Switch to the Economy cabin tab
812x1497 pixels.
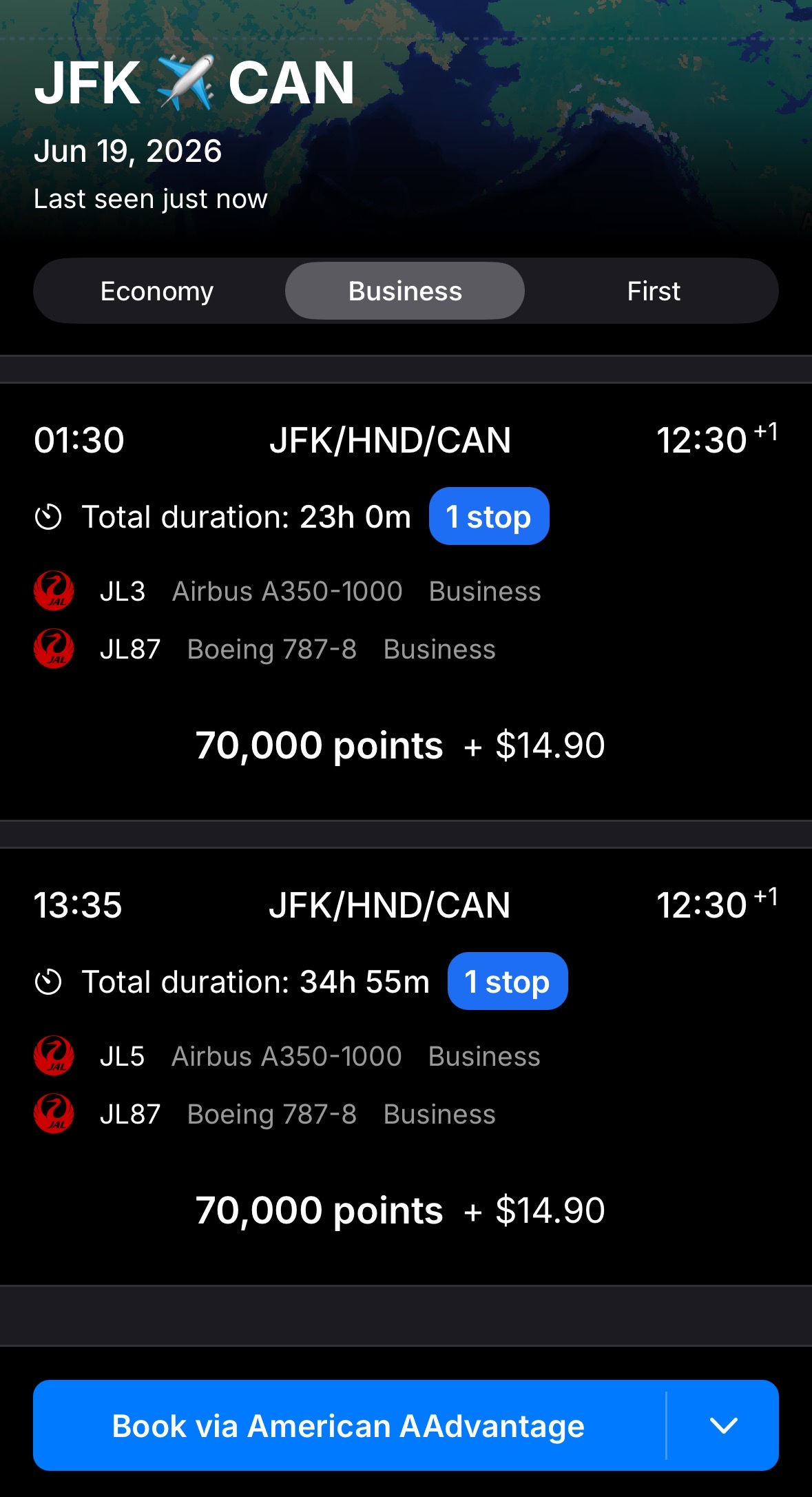tap(157, 291)
